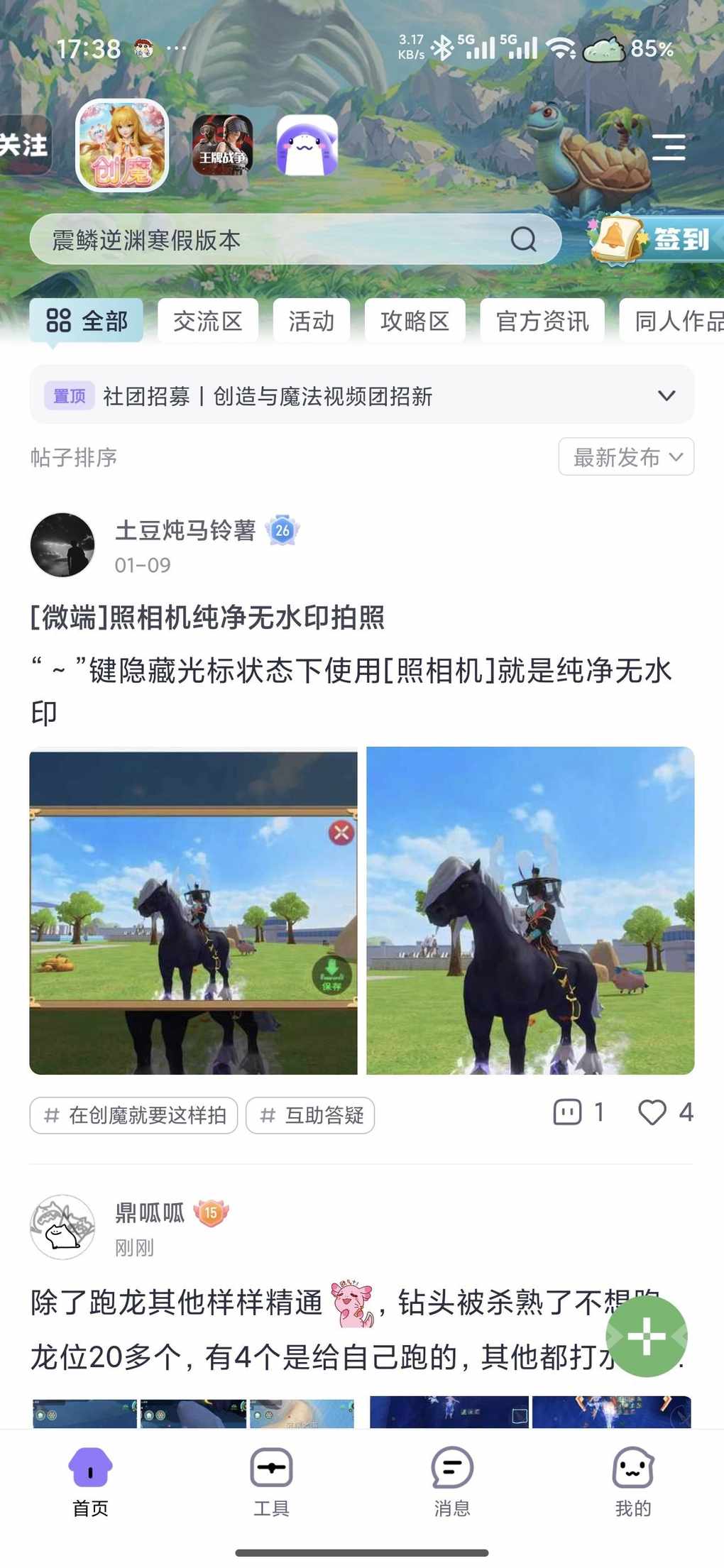Open the hamburger menu at top right
Screen dimensions: 724x1568
tap(668, 147)
